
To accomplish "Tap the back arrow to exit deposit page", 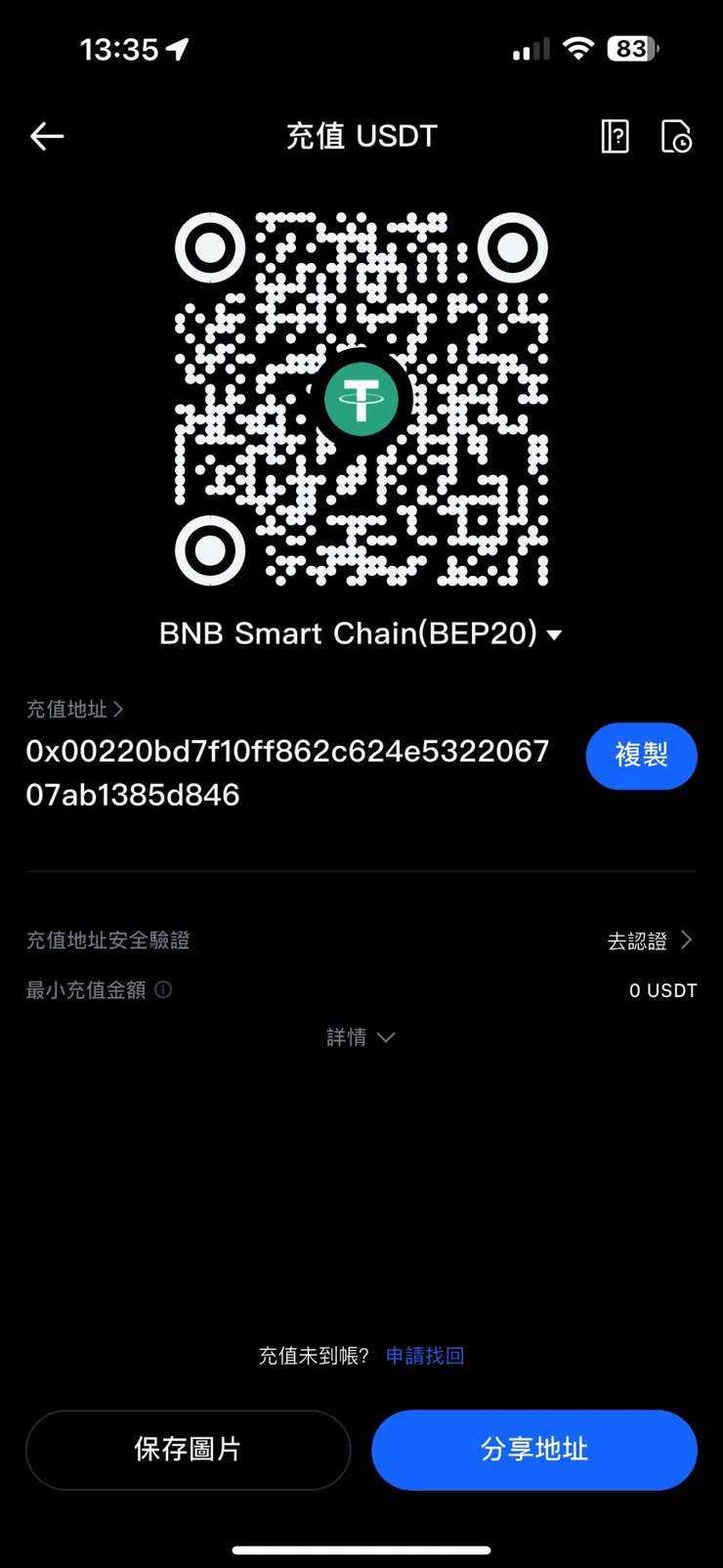I will tap(46, 136).
